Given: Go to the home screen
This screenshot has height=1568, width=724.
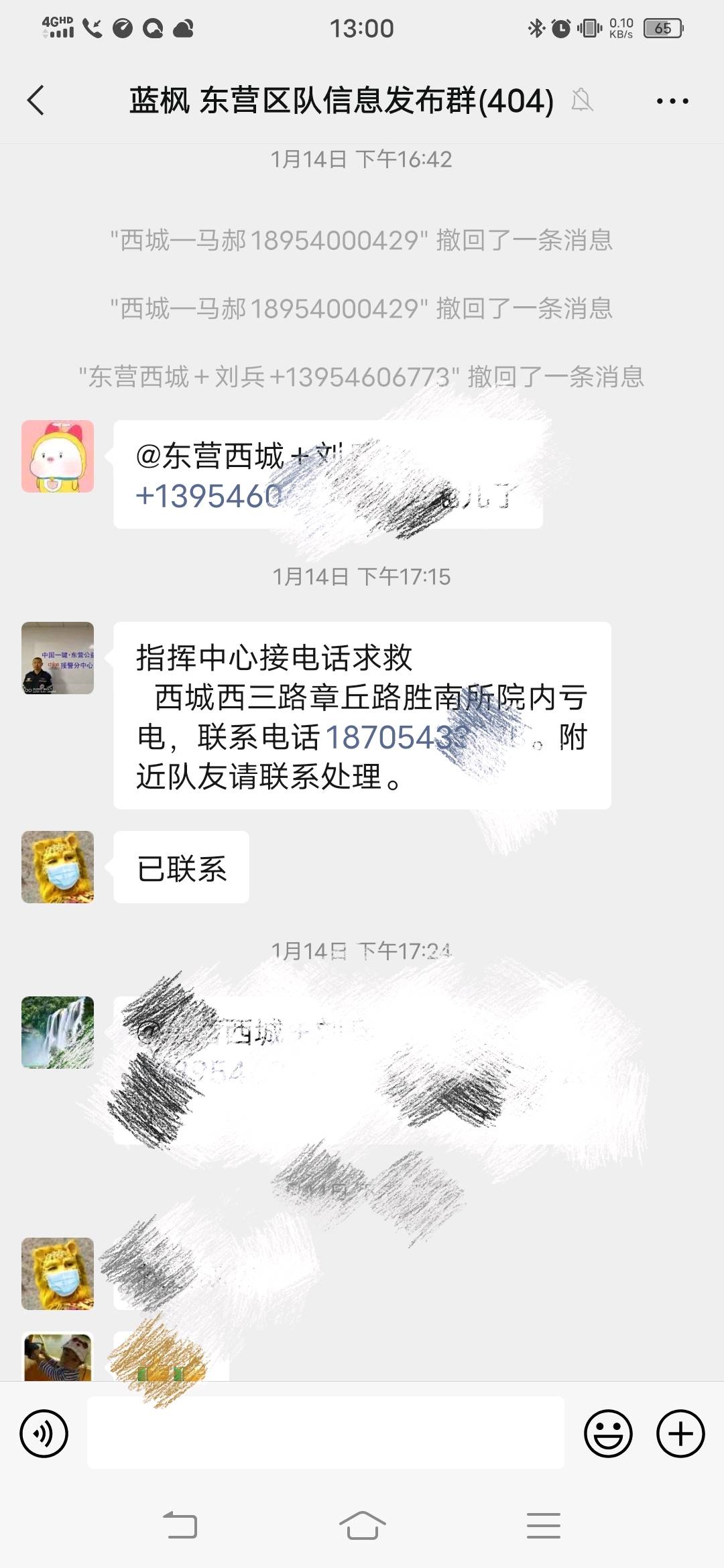Looking at the screenshot, I should coord(362,1526).
